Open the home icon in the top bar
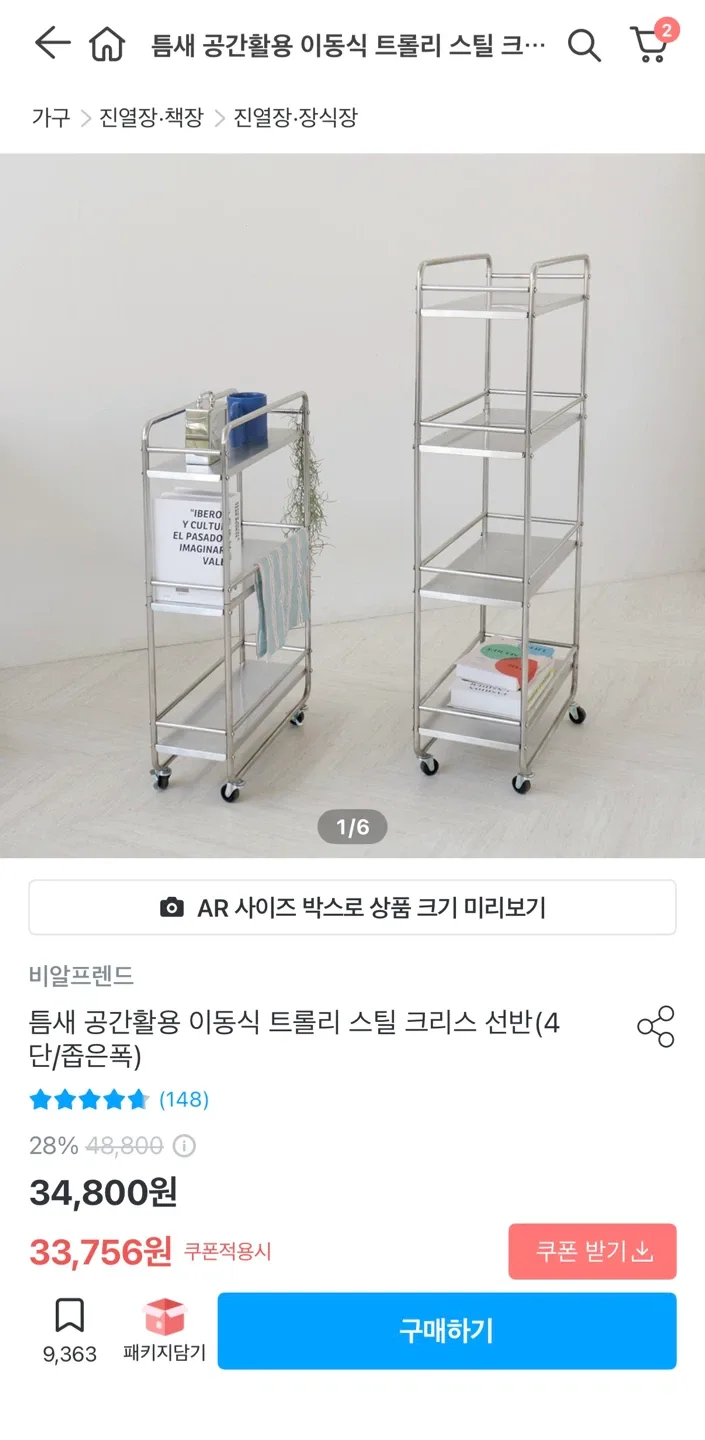Screen dimensions: 705x1440 107,44
